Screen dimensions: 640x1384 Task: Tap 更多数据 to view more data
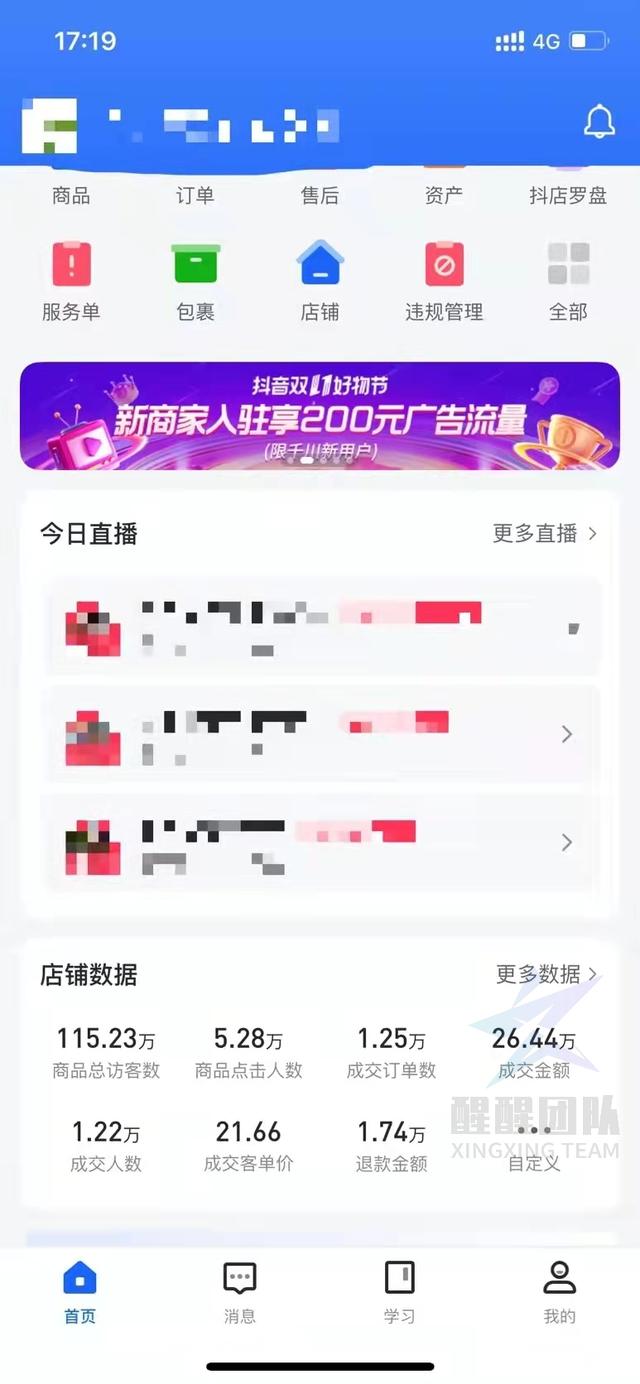546,973
